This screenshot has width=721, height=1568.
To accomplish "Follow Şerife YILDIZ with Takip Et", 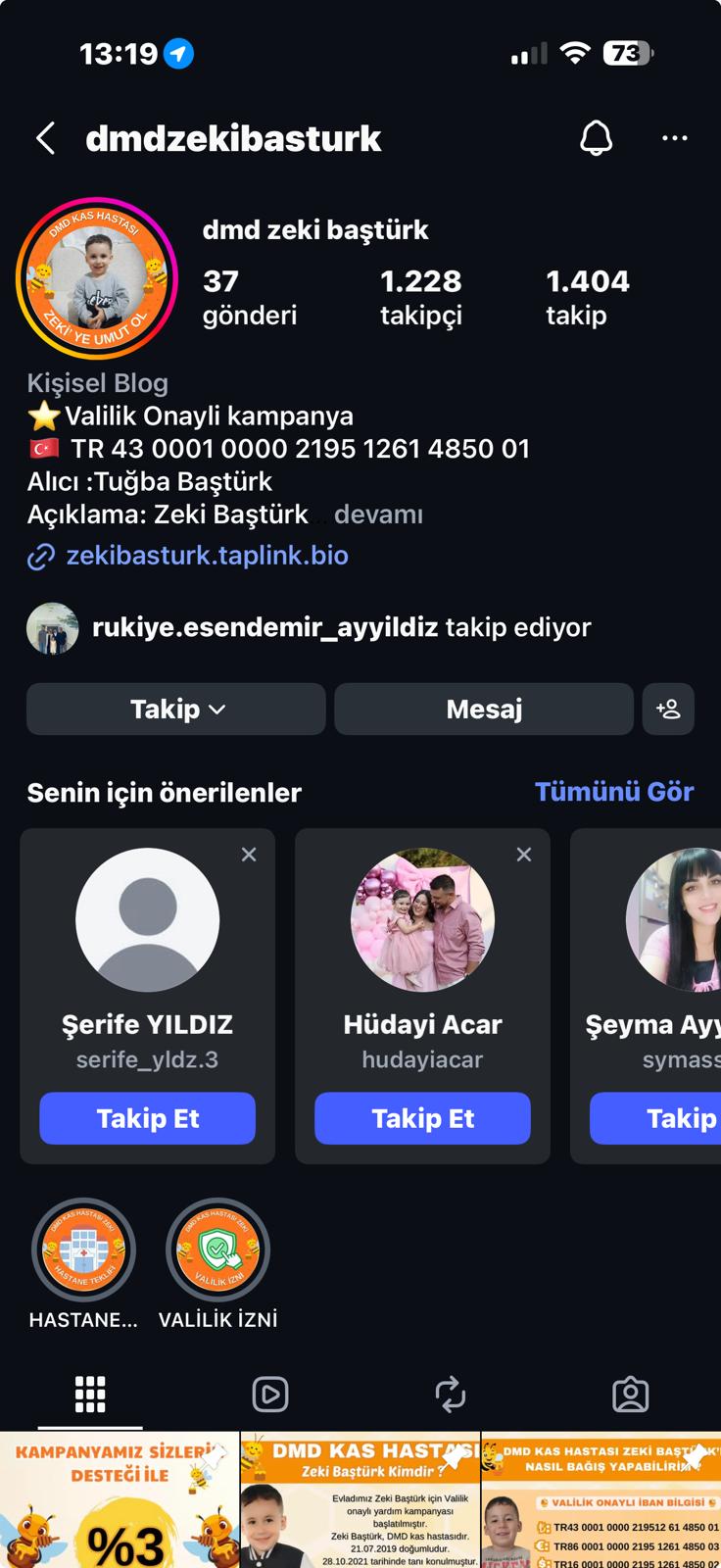I will (x=147, y=1118).
